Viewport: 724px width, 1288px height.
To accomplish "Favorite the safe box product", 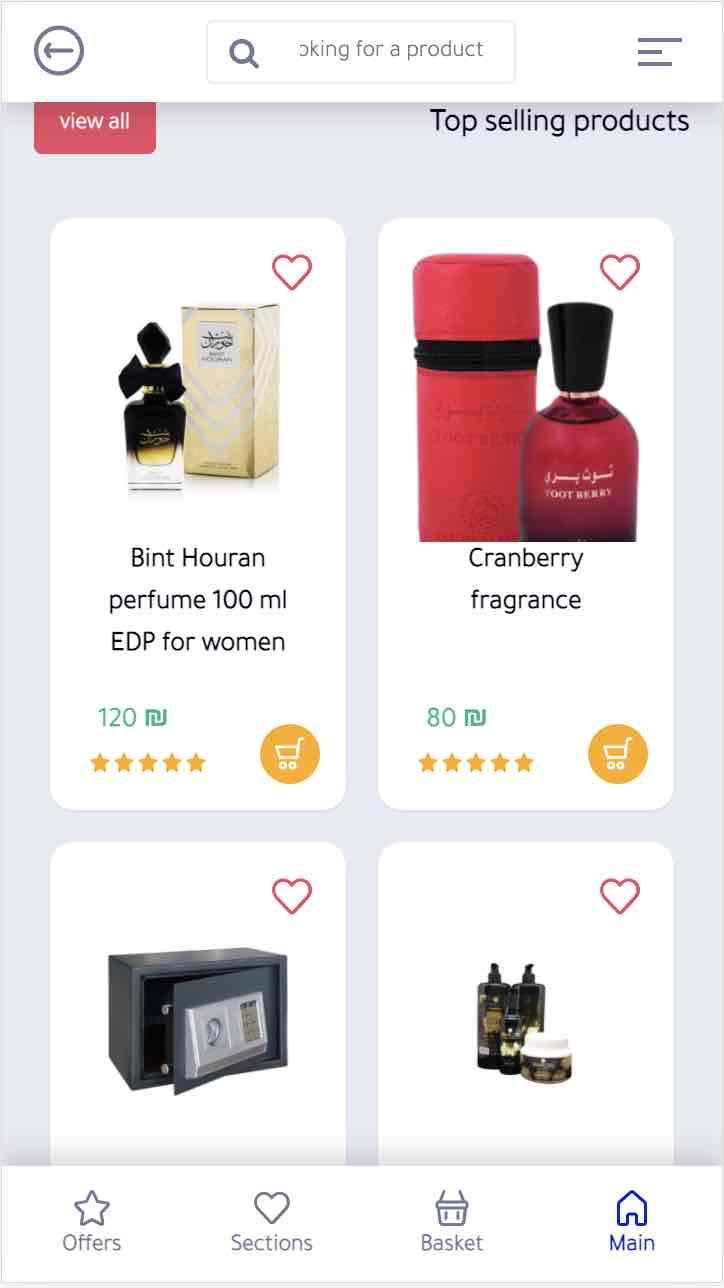I will (x=292, y=896).
